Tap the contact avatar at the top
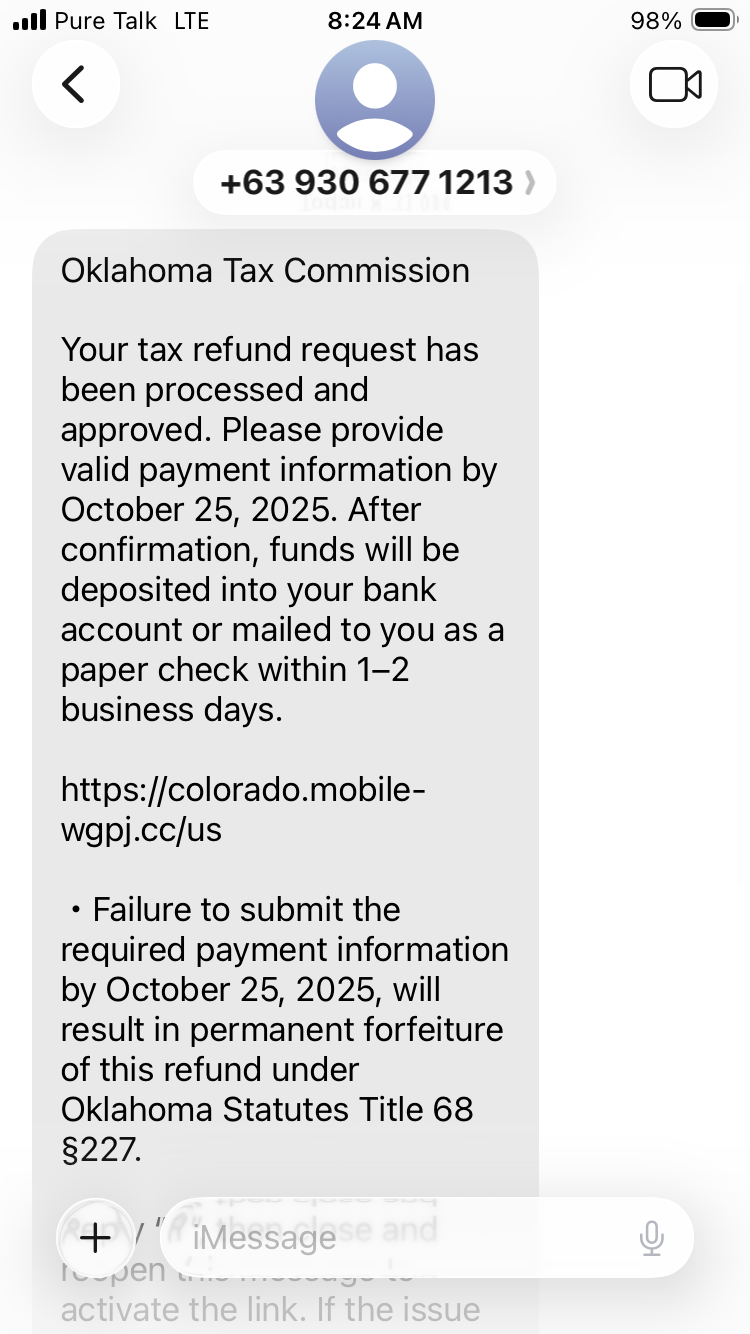750x1334 pixels. (375, 100)
